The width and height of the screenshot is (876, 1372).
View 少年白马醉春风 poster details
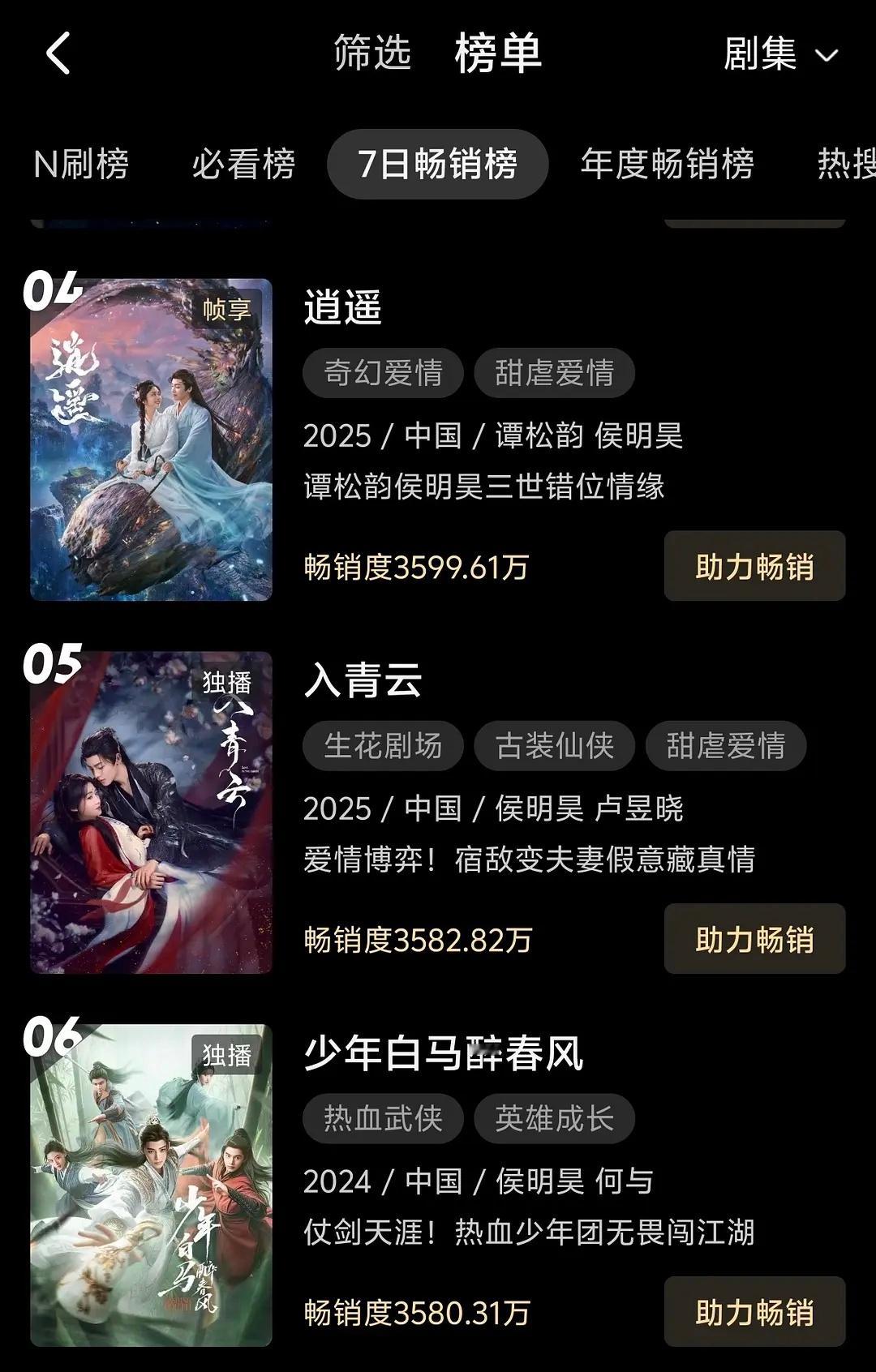pyautogui.click(x=151, y=1185)
